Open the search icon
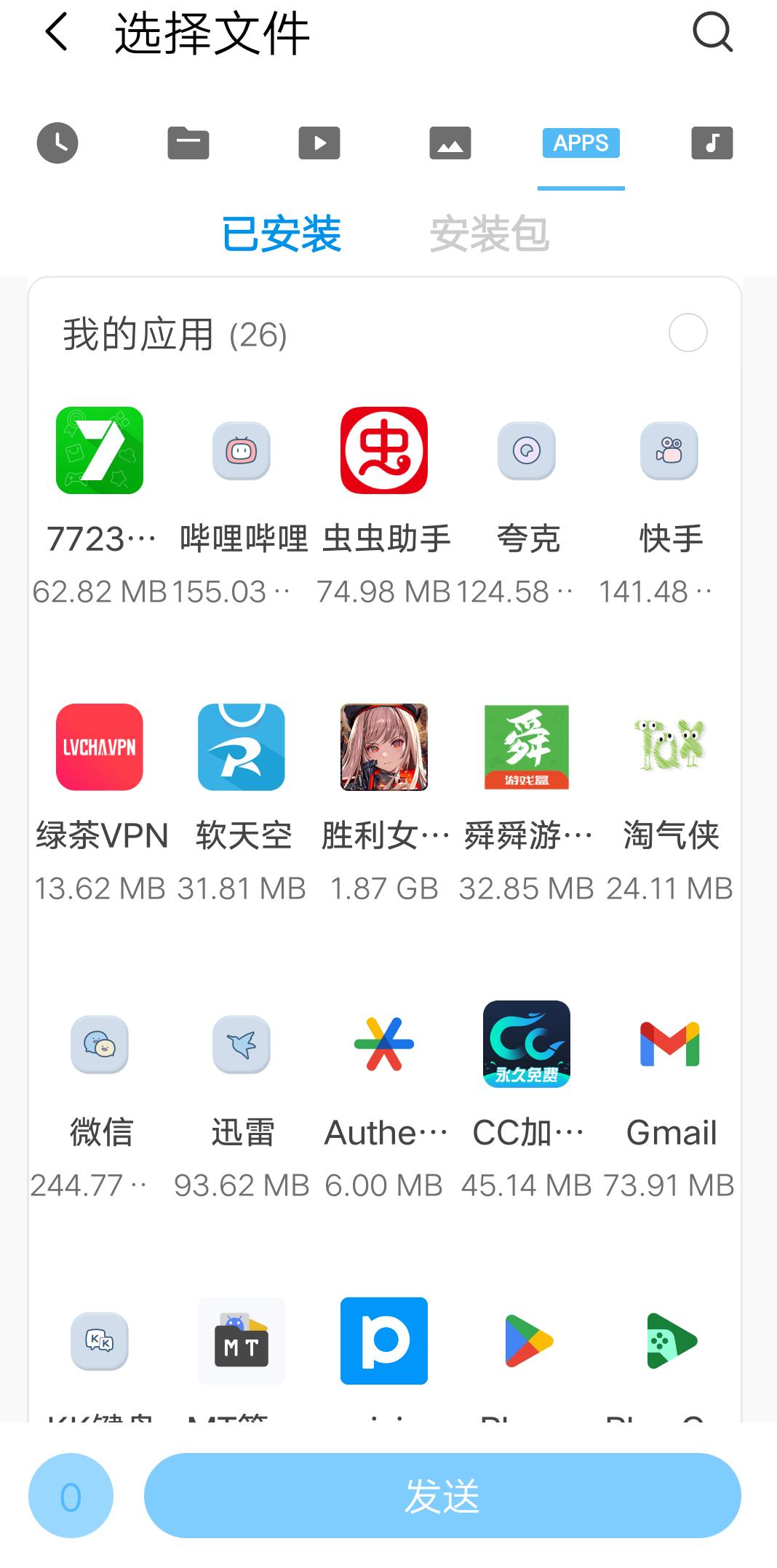The width and height of the screenshot is (777, 1568). point(712,33)
